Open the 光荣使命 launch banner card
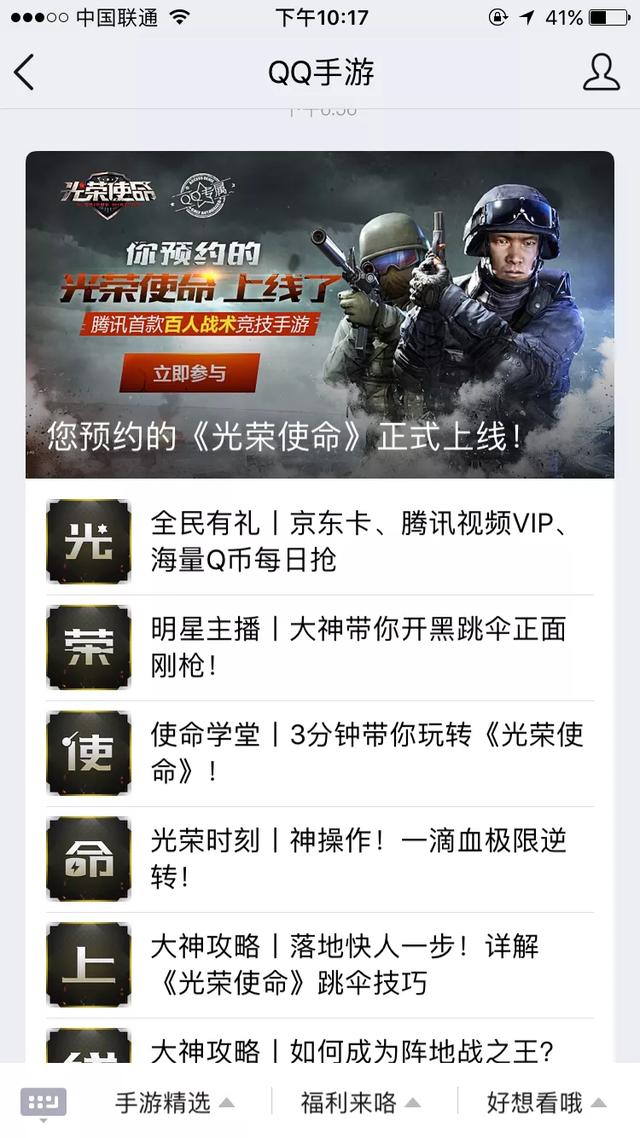Viewport: 640px width, 1138px height. (320, 314)
